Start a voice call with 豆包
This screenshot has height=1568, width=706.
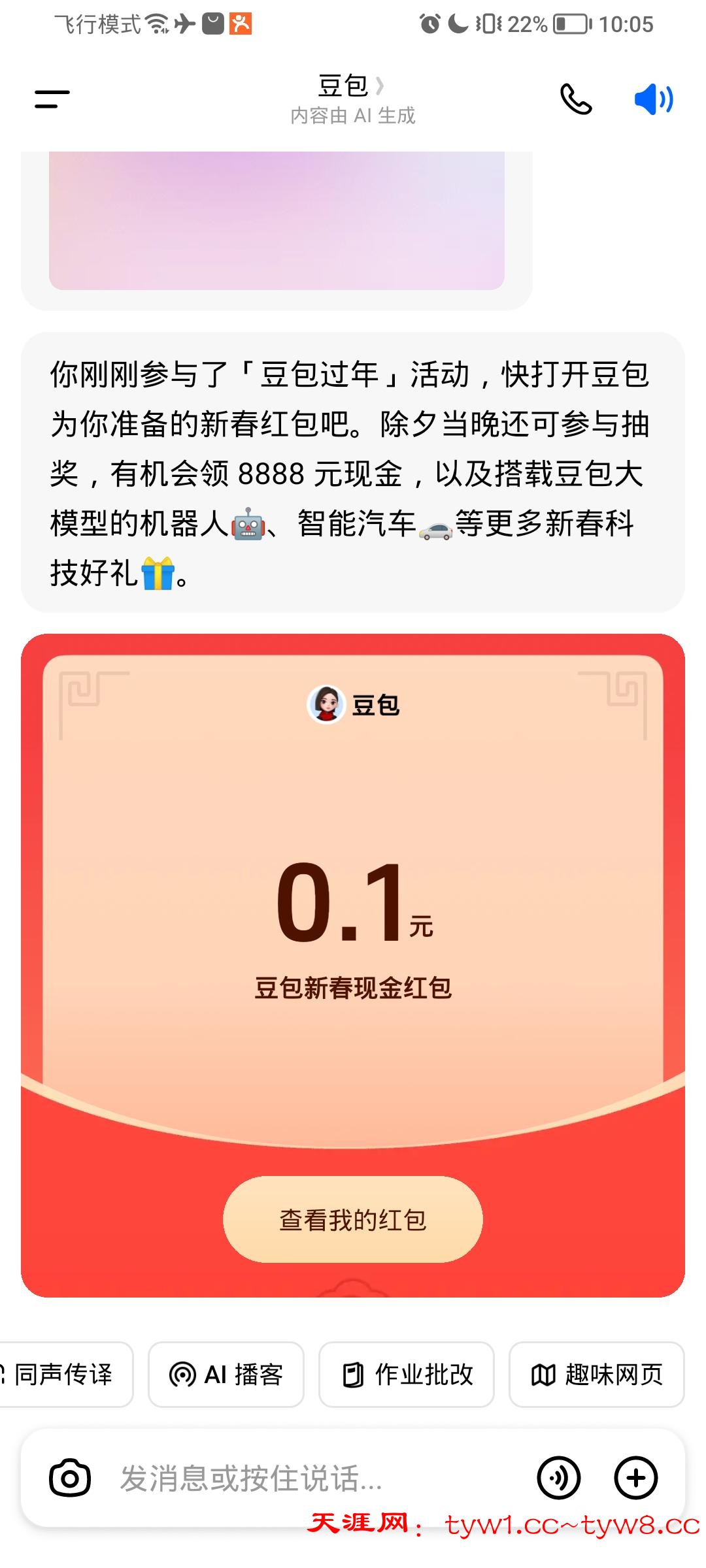pos(576,99)
